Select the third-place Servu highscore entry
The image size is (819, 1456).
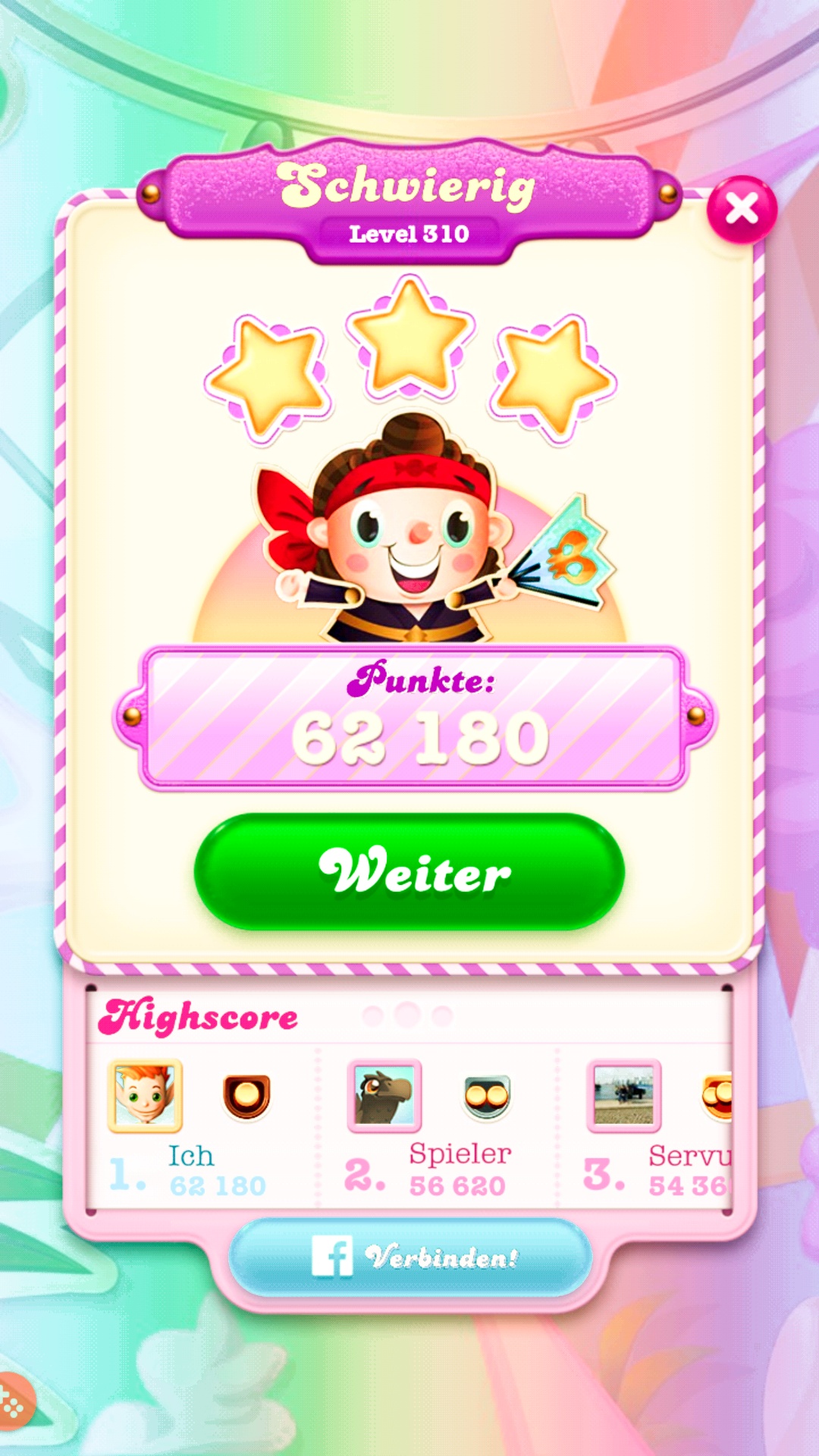point(656,1130)
